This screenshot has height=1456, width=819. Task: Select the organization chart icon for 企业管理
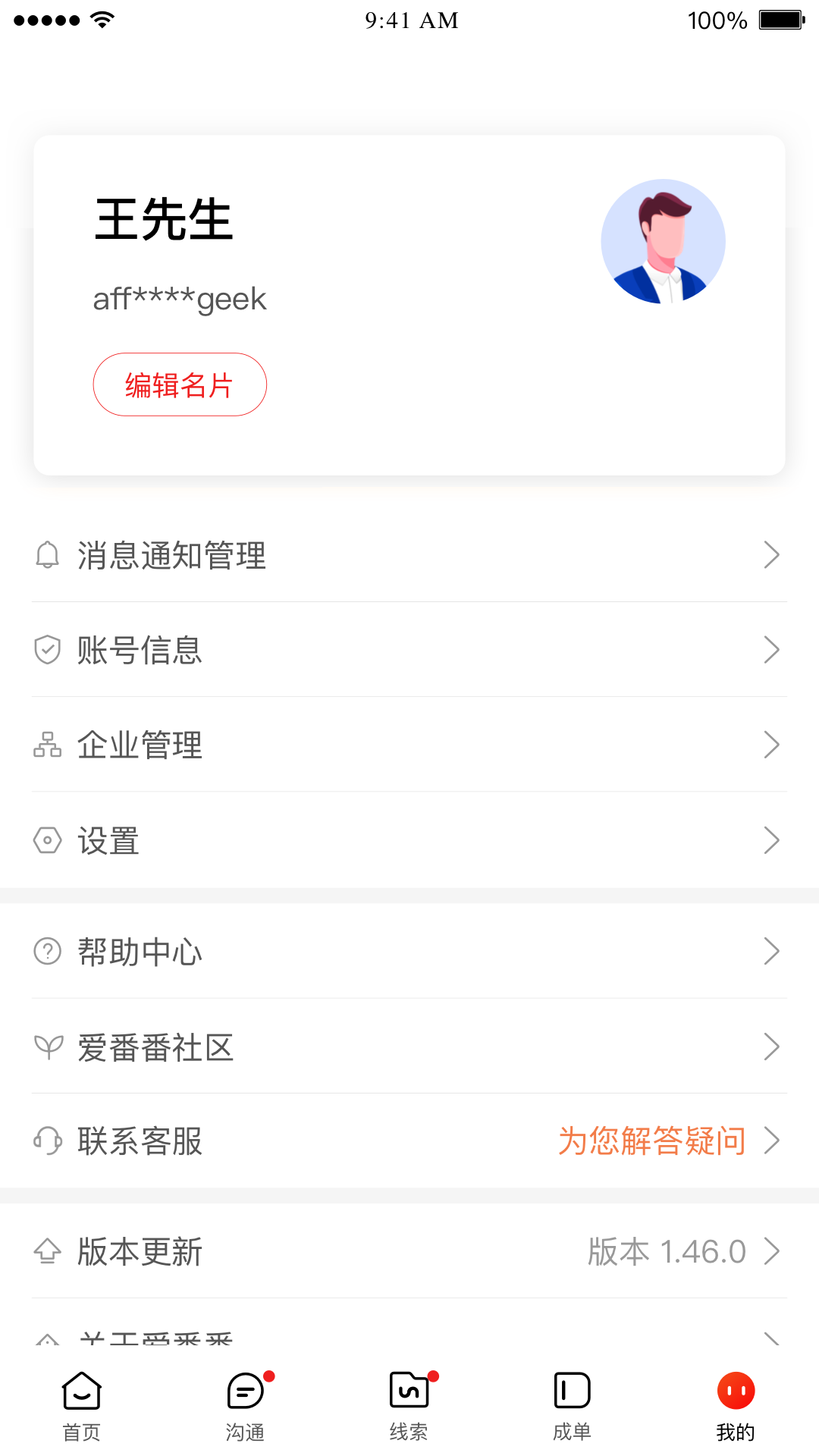(x=47, y=745)
